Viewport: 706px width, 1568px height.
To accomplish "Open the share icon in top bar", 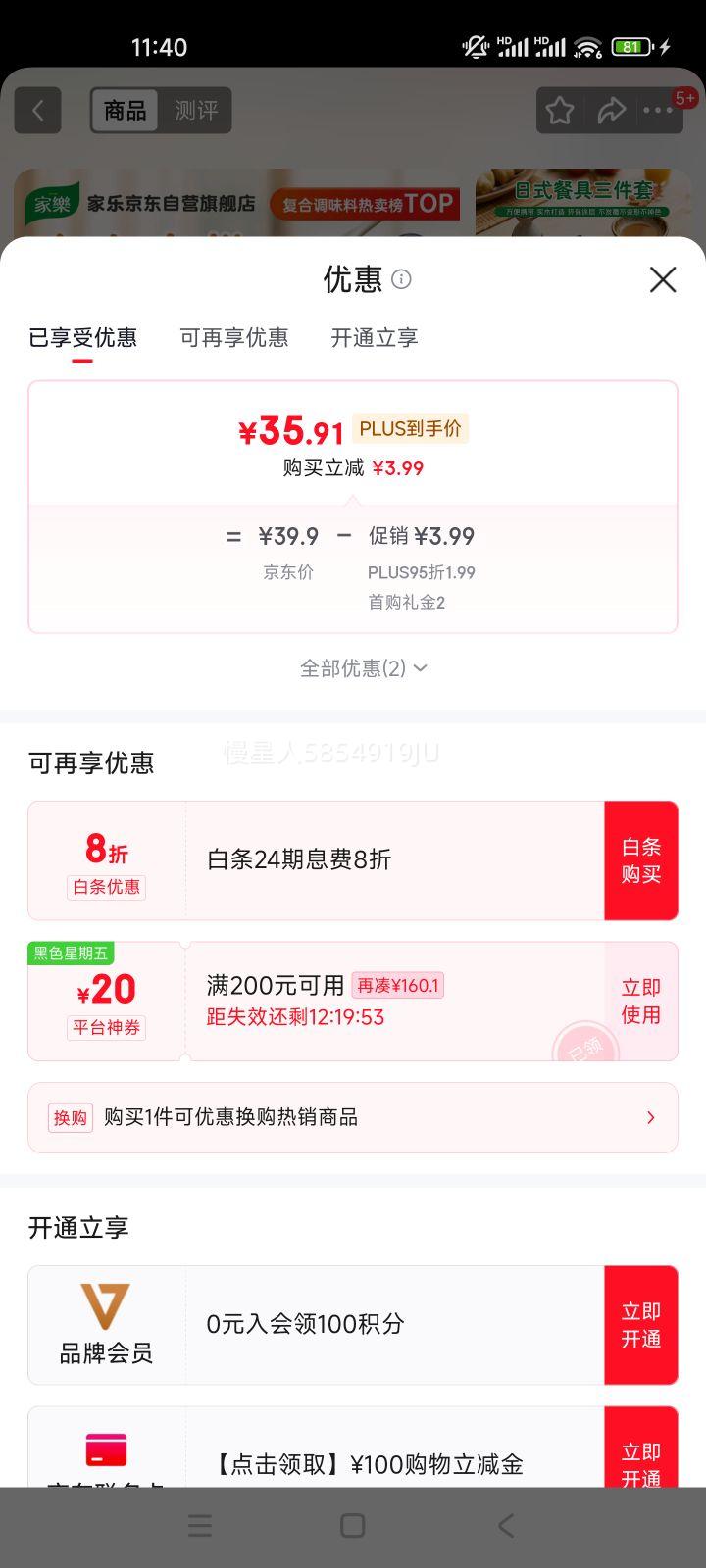I will click(611, 110).
